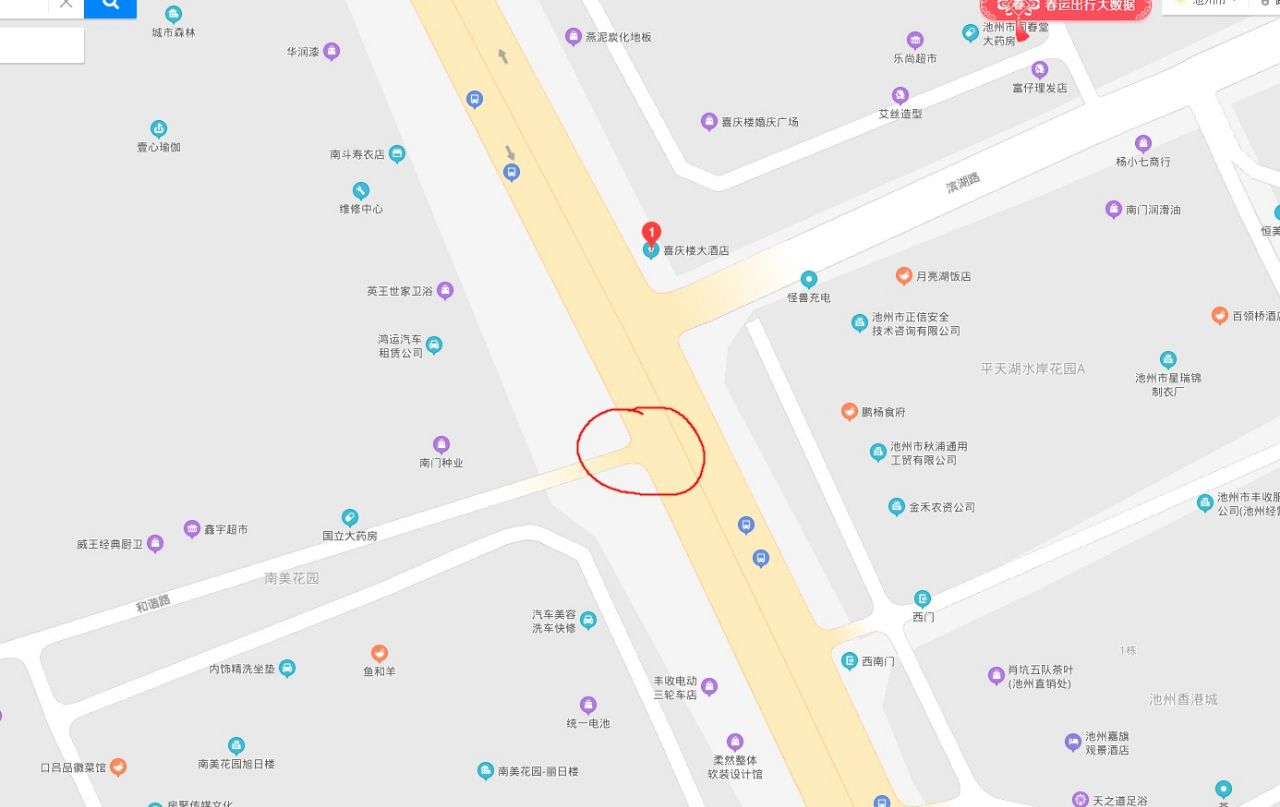The height and width of the screenshot is (807, 1280).
Task: Tap the 月亮湖饭店 restaurant marker
Action: click(x=904, y=276)
